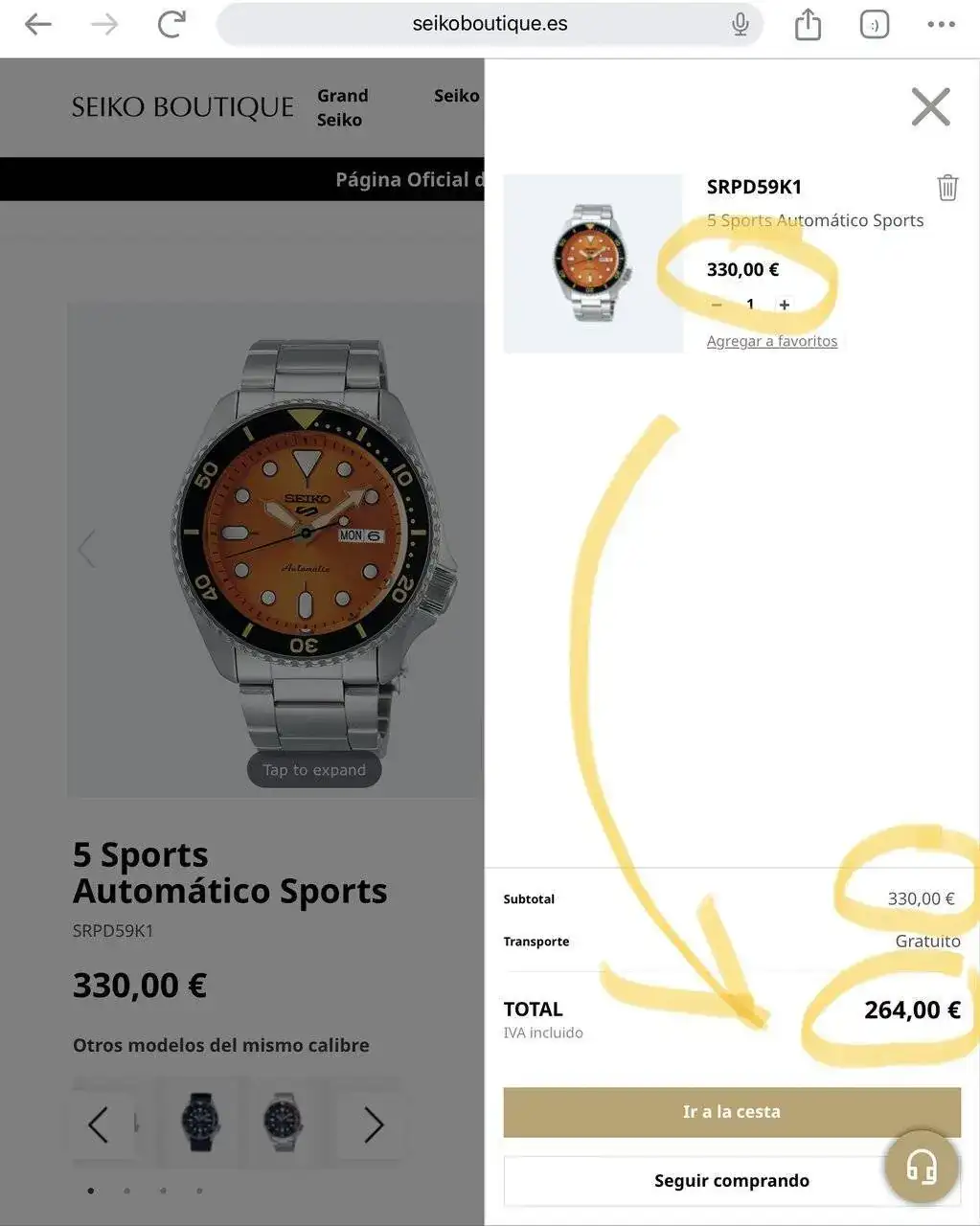Decrease the watch quantity by one
Screen dimensions: 980x1226
[x=717, y=305]
